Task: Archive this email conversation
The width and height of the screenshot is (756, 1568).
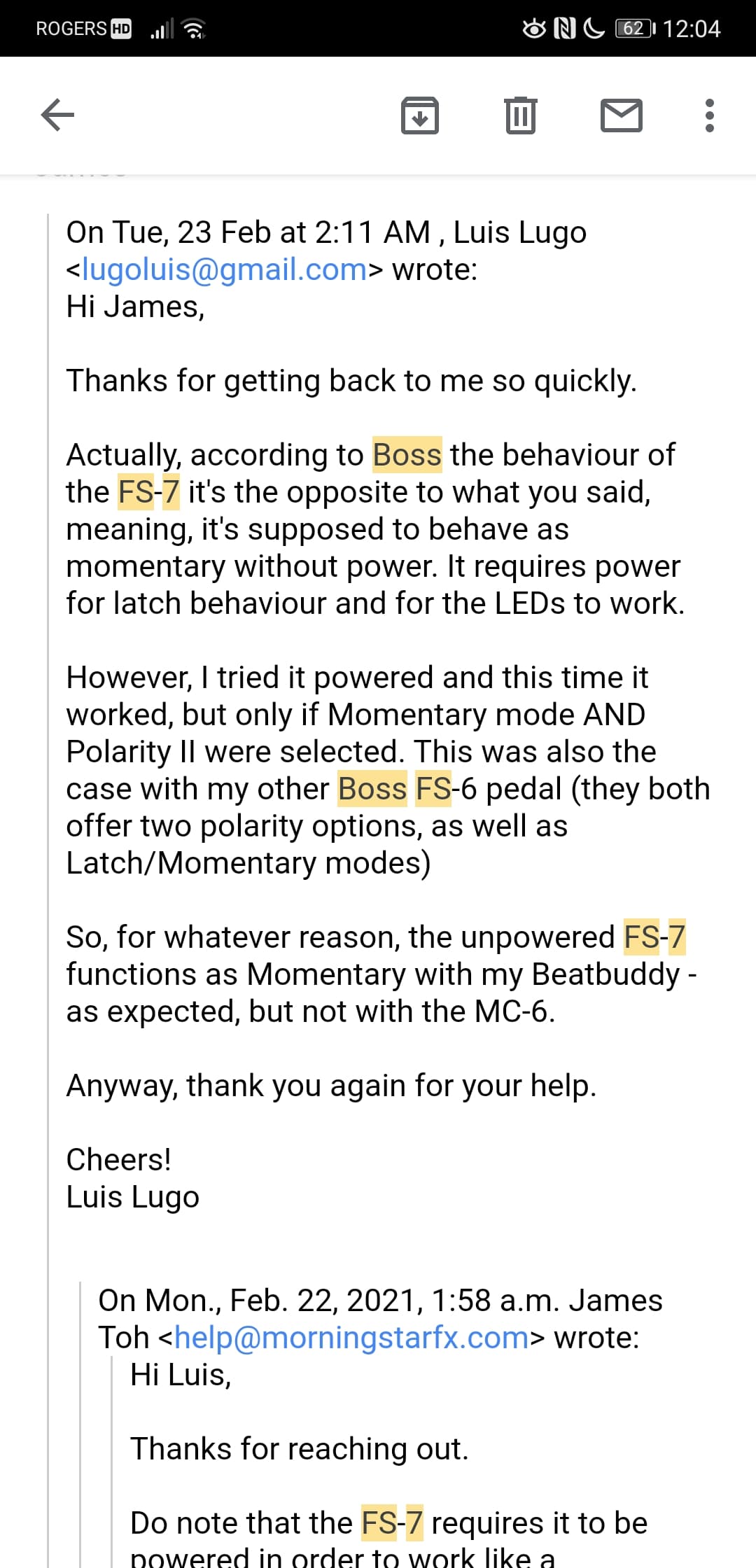Action: (x=419, y=115)
